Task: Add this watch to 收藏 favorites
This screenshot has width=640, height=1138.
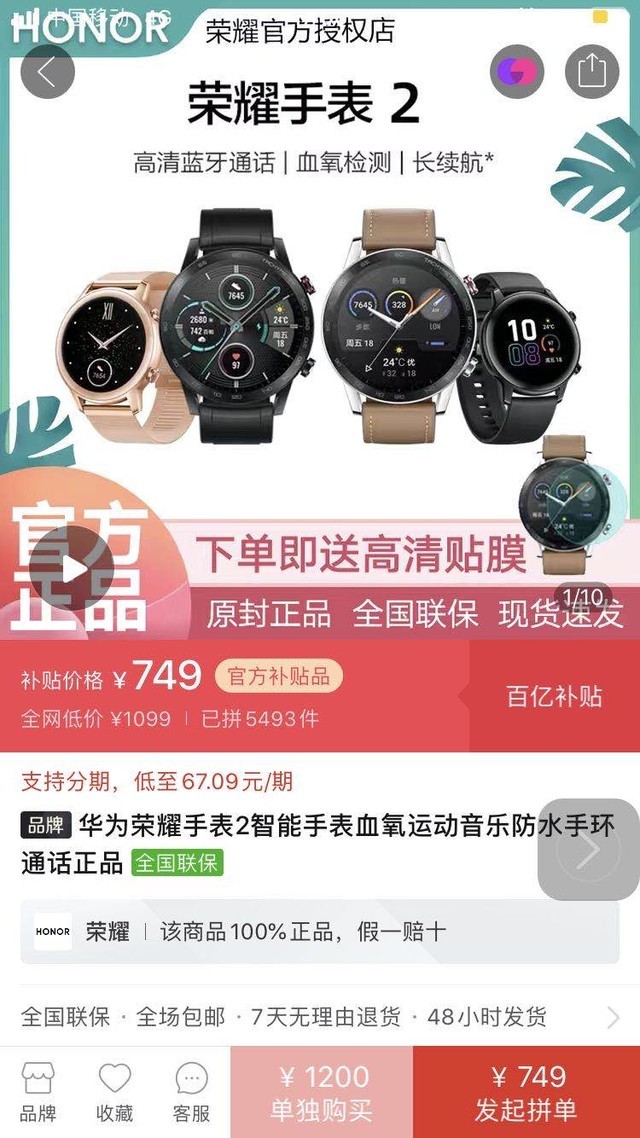Action: pyautogui.click(x=114, y=1092)
